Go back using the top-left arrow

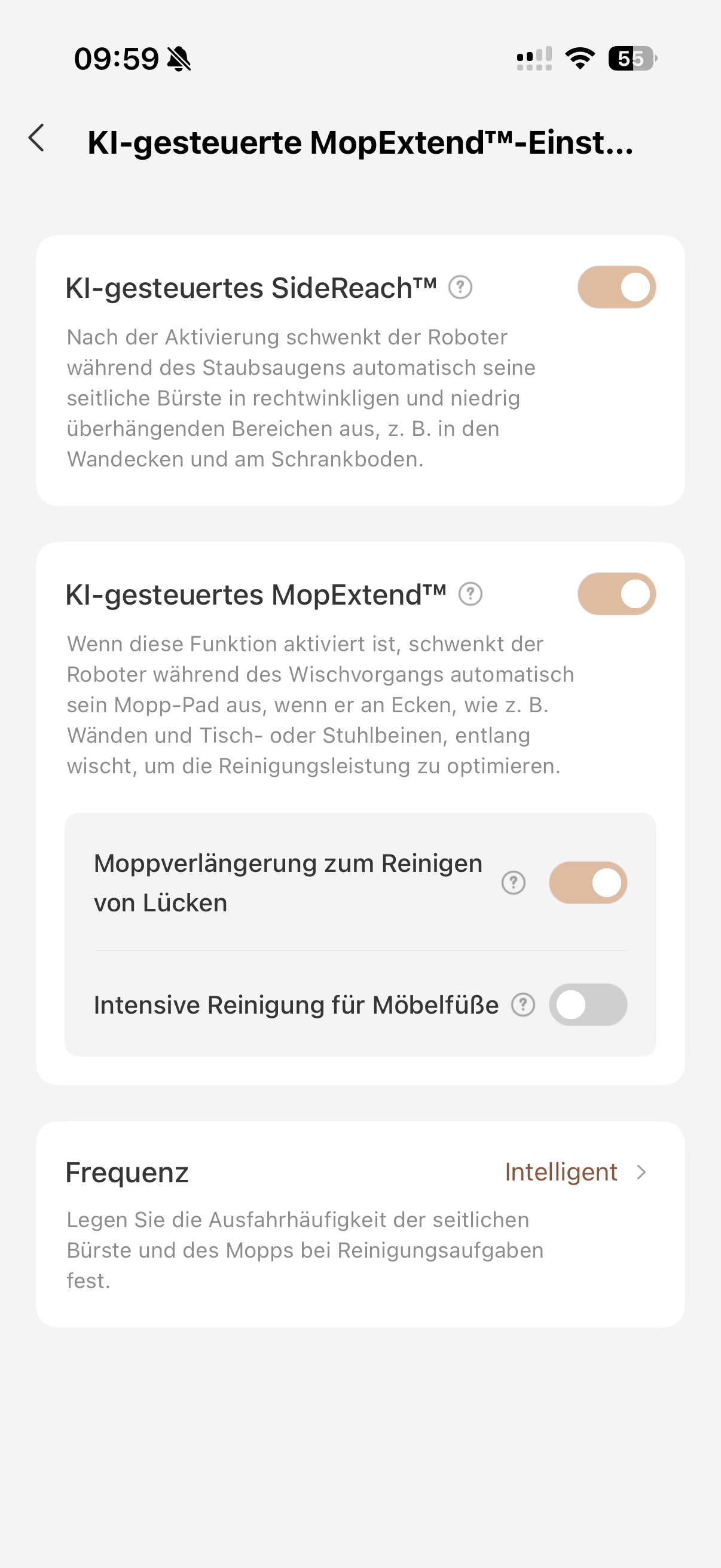36,138
